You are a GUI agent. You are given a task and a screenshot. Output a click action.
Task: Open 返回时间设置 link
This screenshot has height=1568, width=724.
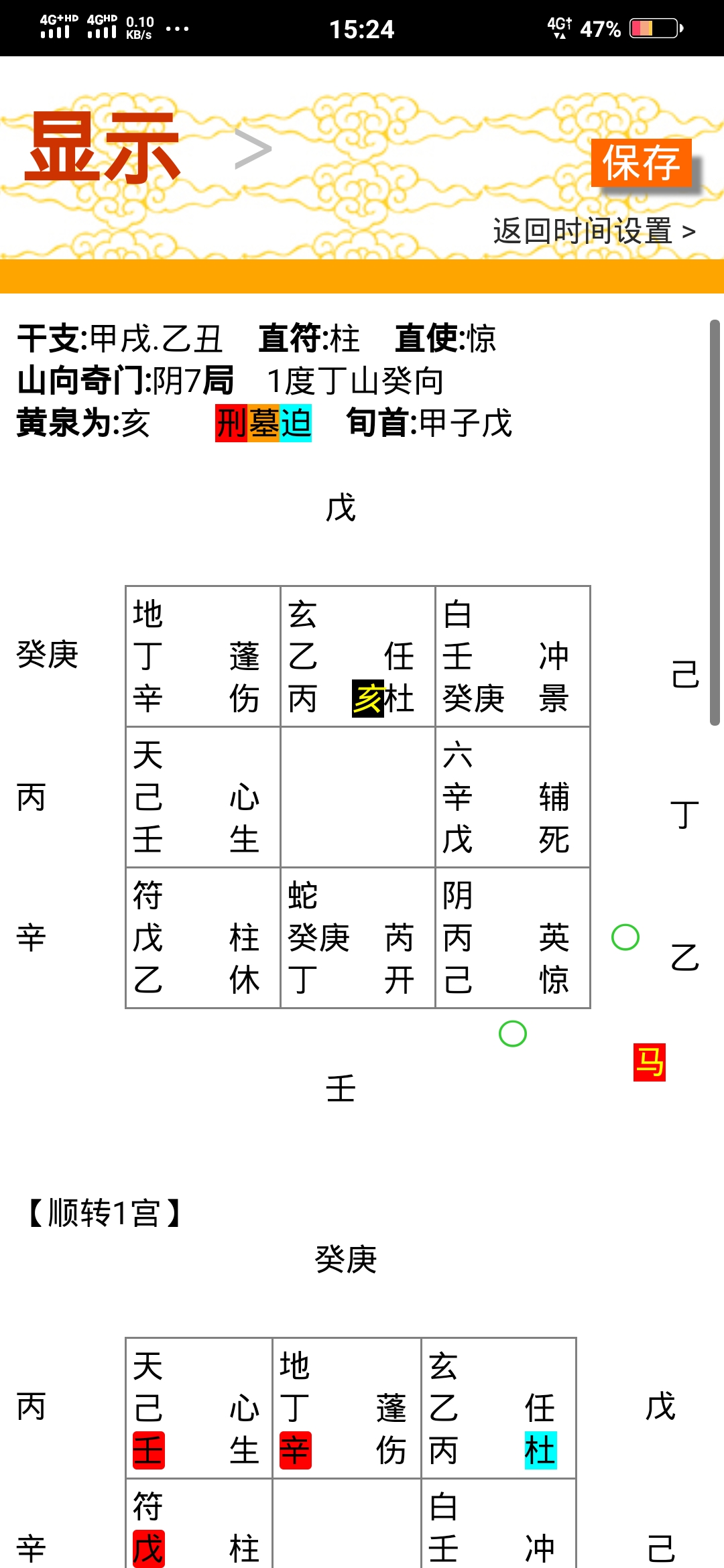click(x=594, y=231)
